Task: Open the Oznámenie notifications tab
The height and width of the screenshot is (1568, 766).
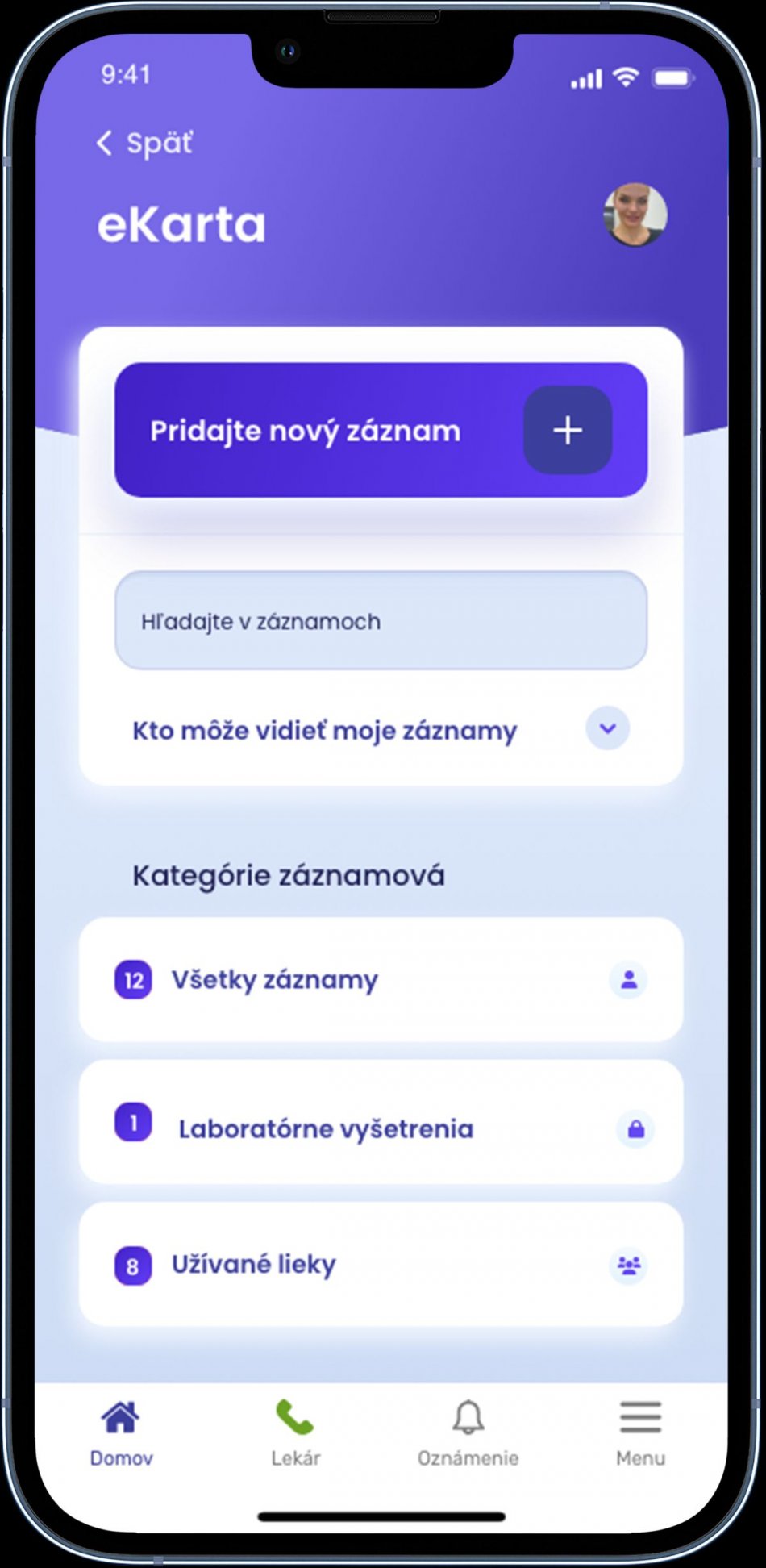Action: click(468, 1433)
